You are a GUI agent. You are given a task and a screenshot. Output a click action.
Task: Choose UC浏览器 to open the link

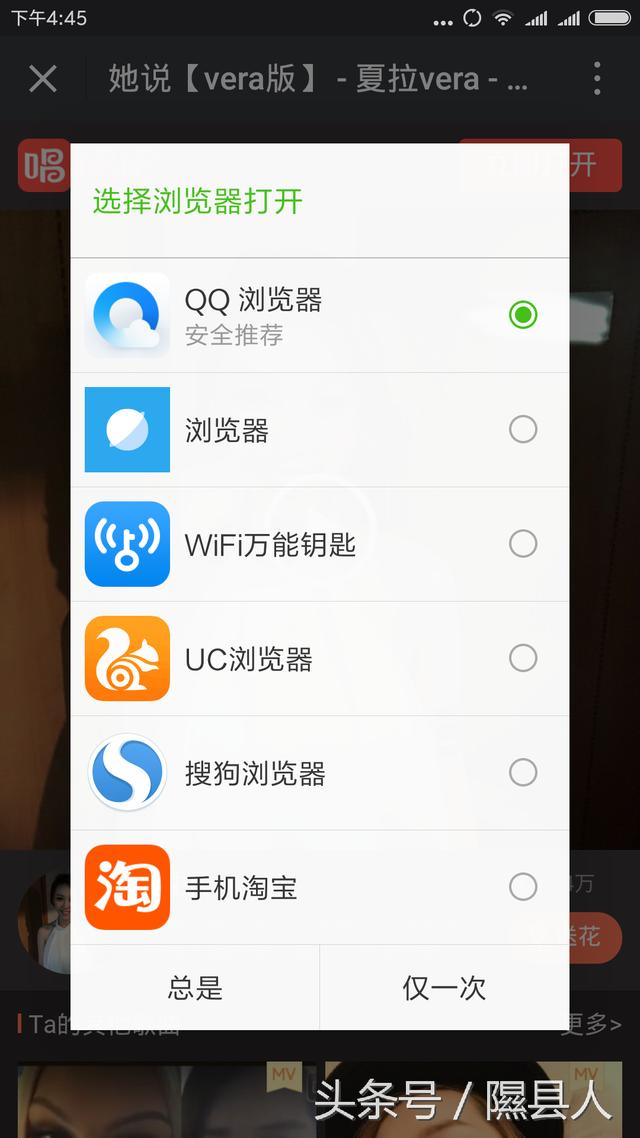click(x=320, y=658)
